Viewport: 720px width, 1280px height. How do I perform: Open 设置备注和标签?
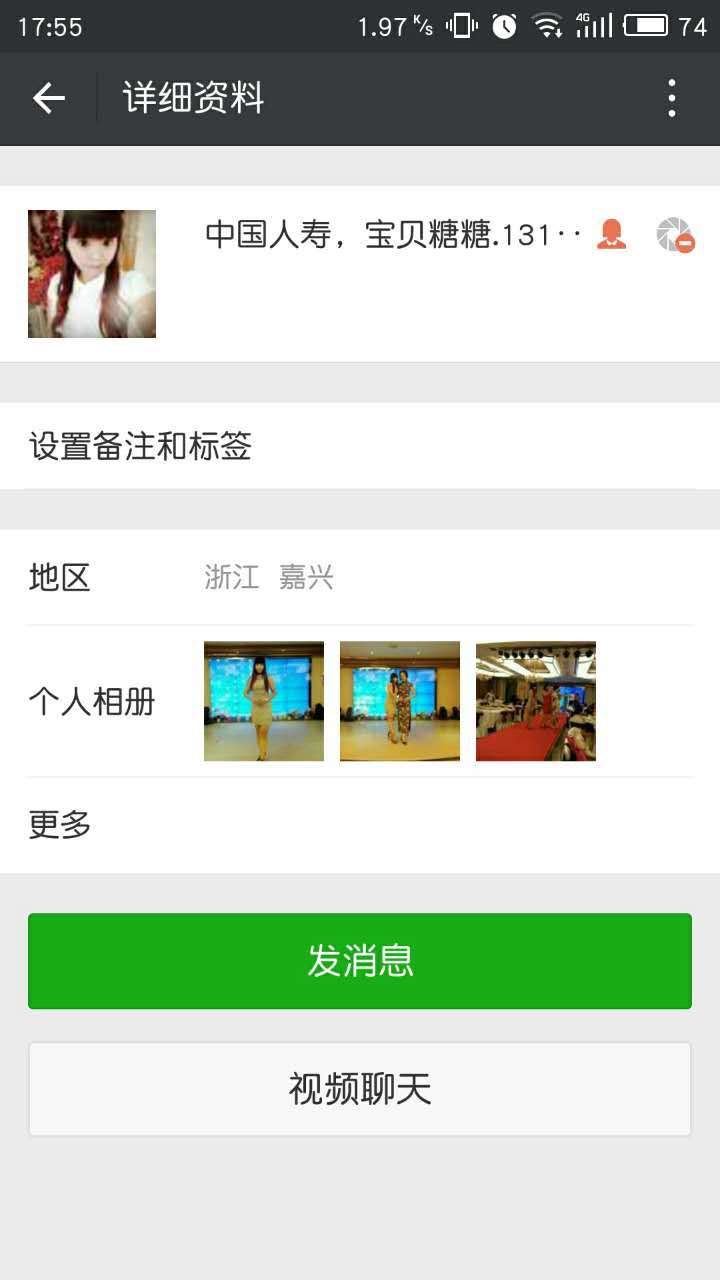click(360, 446)
